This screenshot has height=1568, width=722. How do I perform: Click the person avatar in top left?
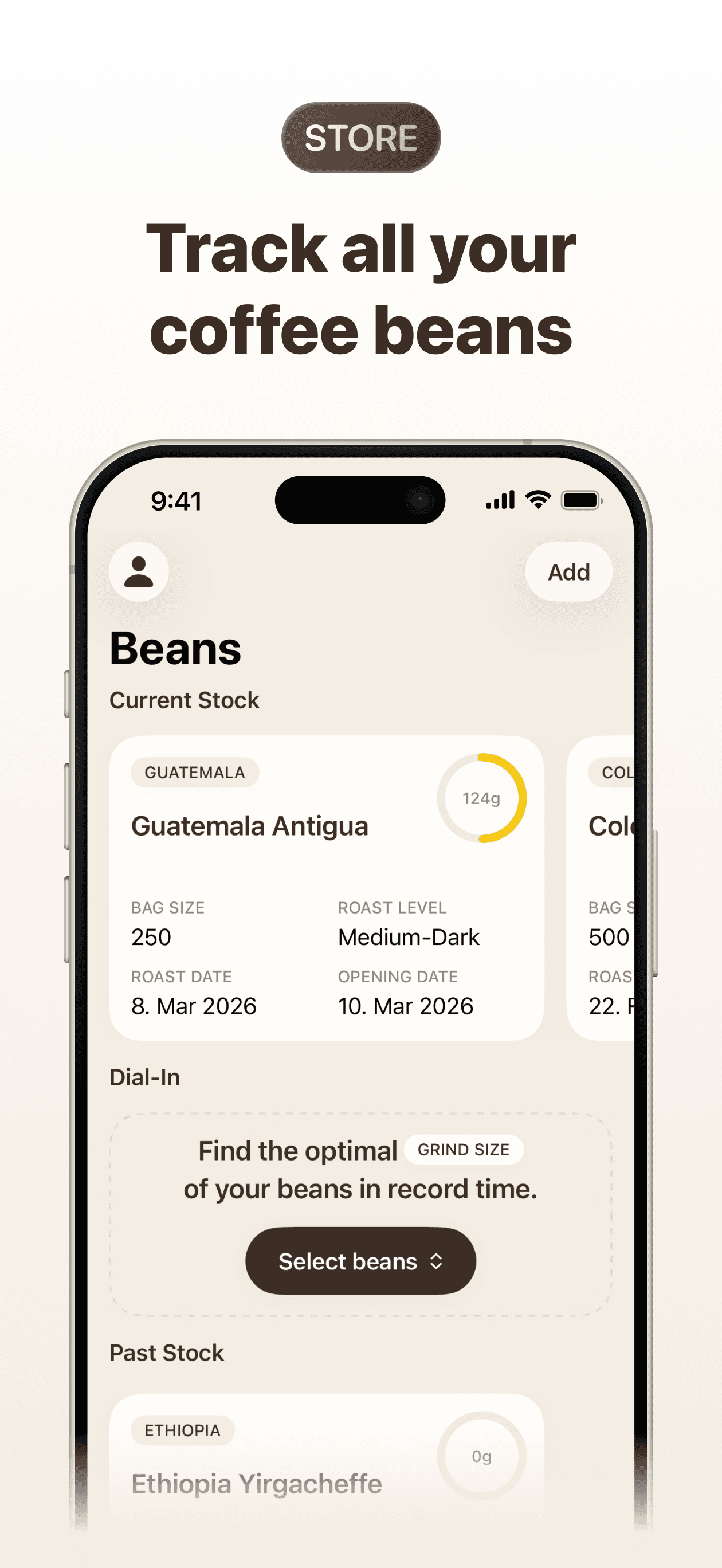coord(139,571)
